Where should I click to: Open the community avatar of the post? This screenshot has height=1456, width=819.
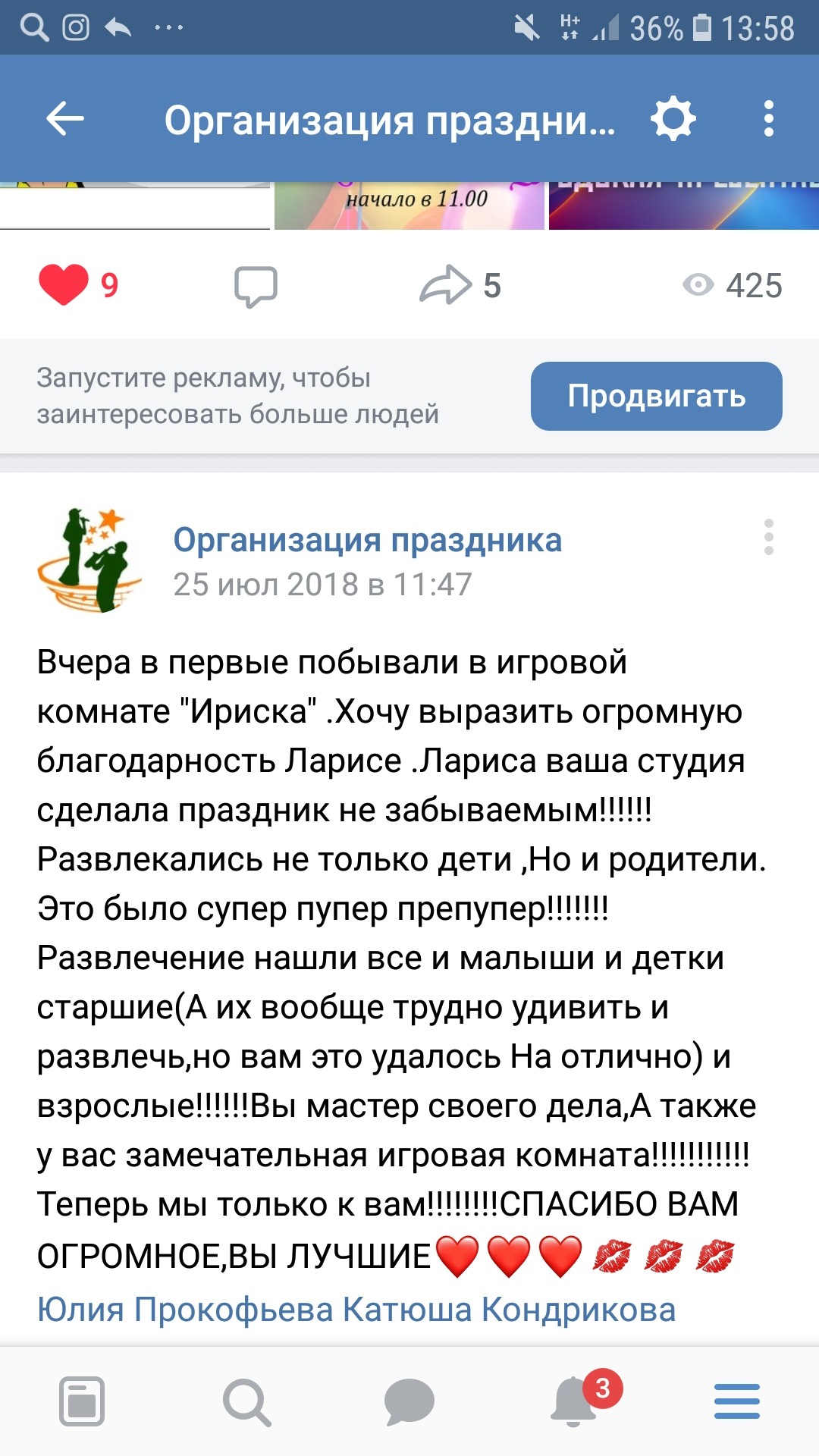(x=89, y=560)
